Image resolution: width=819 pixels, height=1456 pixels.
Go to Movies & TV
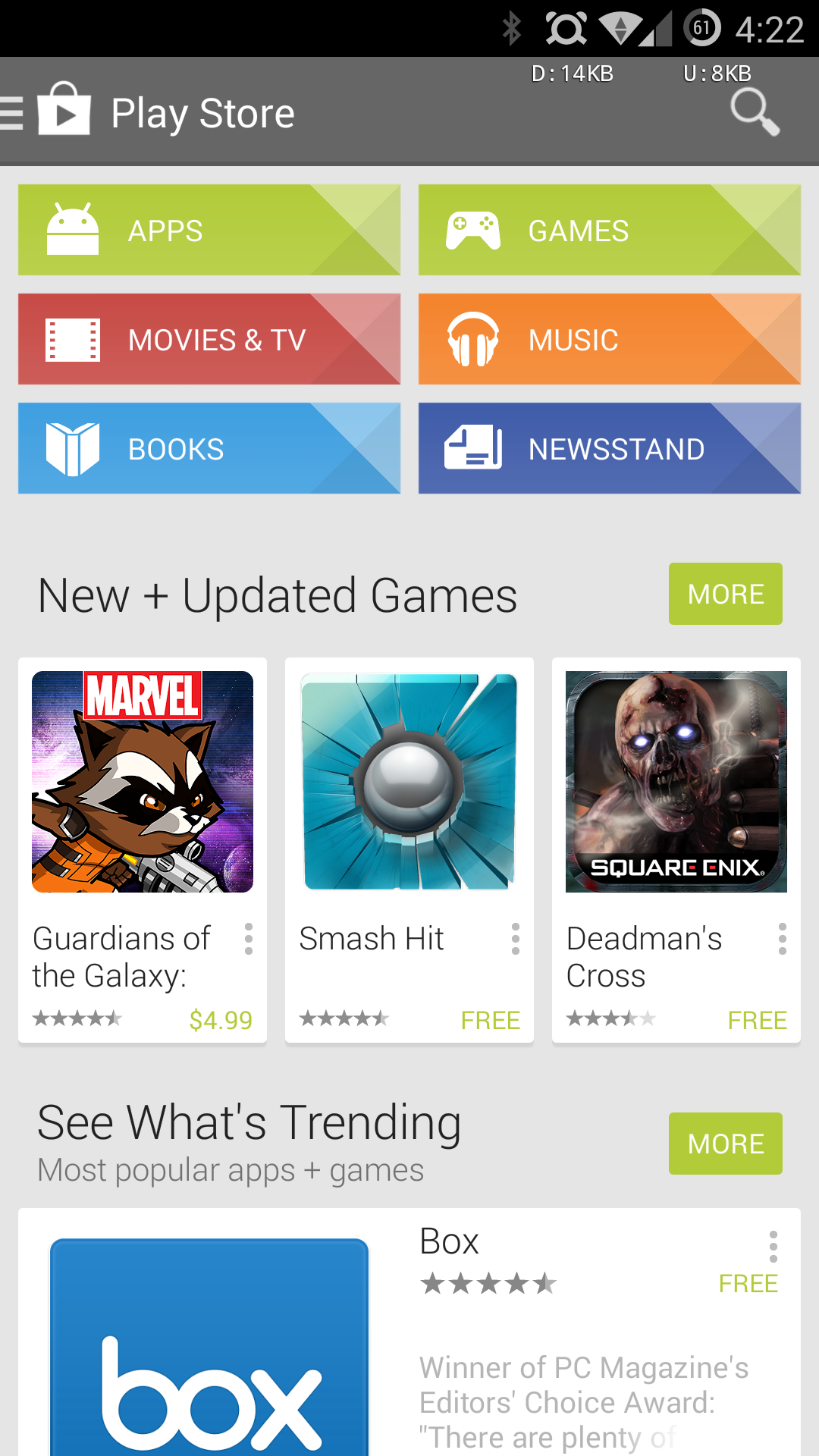tap(209, 339)
